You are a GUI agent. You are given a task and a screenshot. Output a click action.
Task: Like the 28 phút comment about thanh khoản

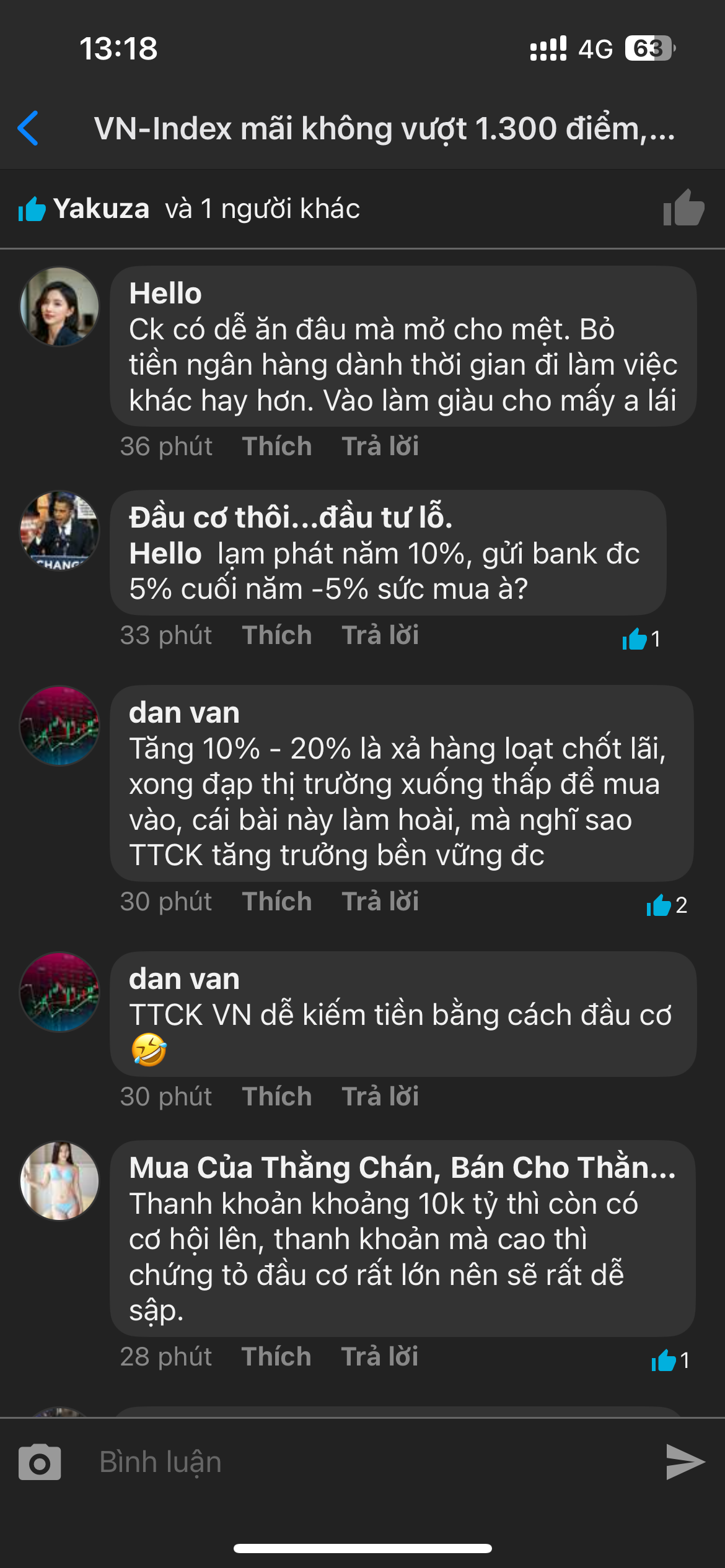point(276,1357)
